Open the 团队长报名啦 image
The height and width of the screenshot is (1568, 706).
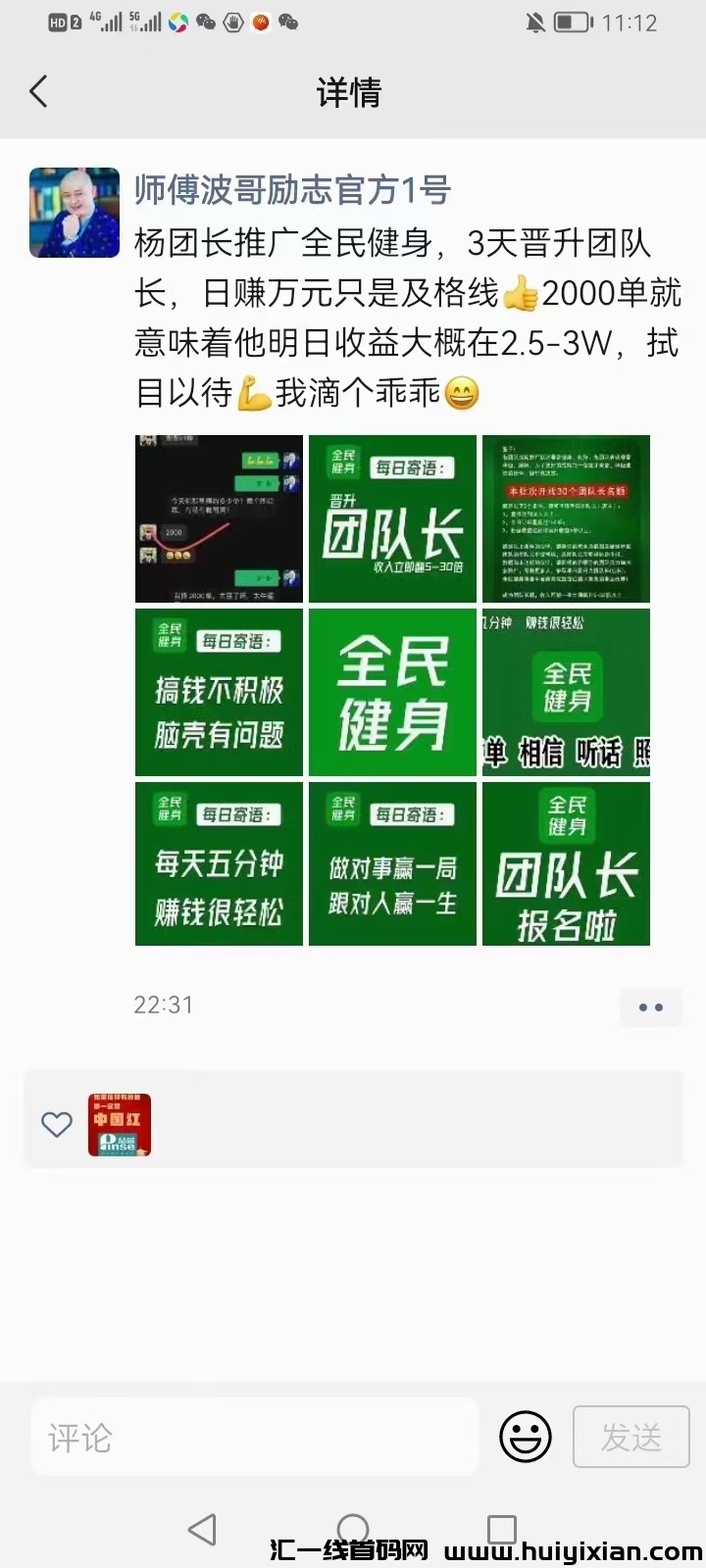point(566,863)
